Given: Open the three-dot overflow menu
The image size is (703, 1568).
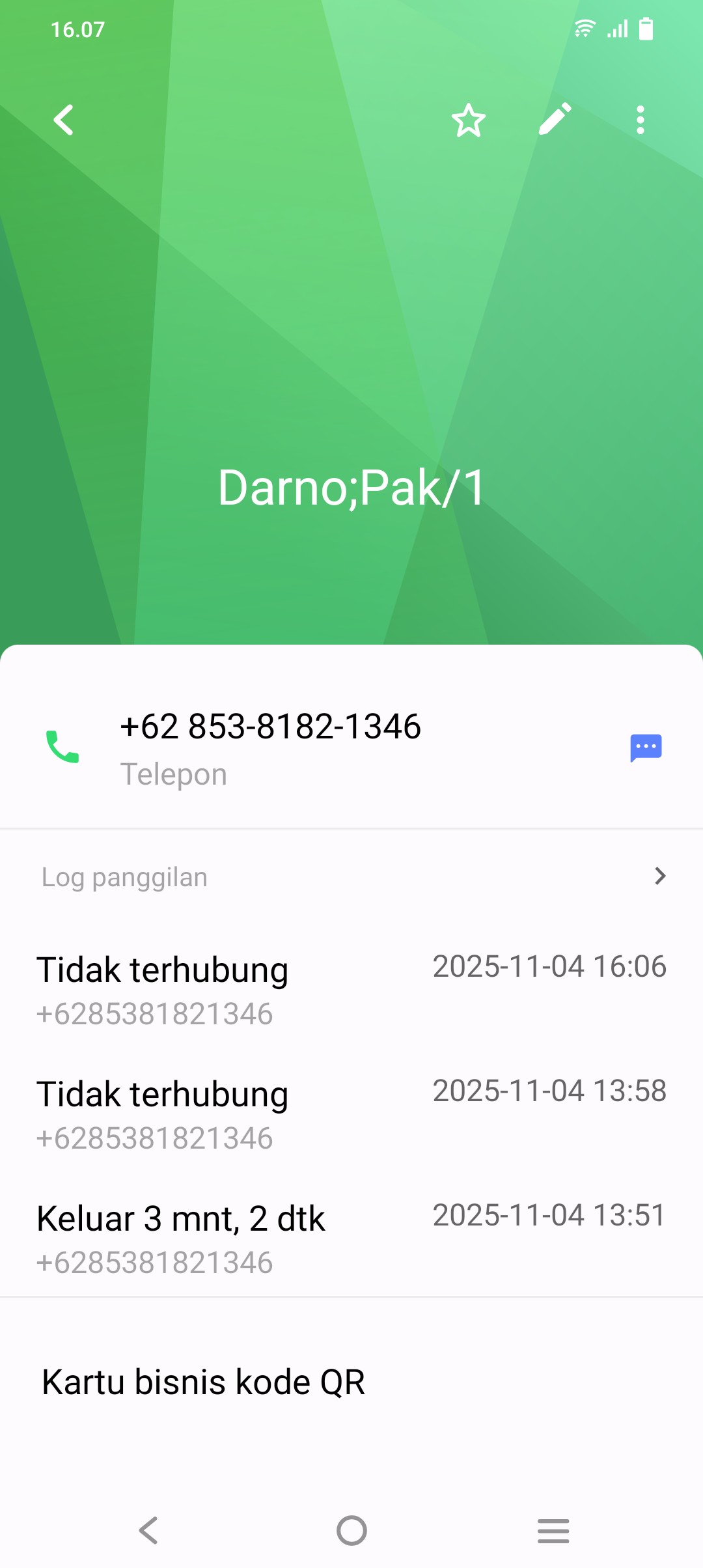Looking at the screenshot, I should tap(640, 120).
